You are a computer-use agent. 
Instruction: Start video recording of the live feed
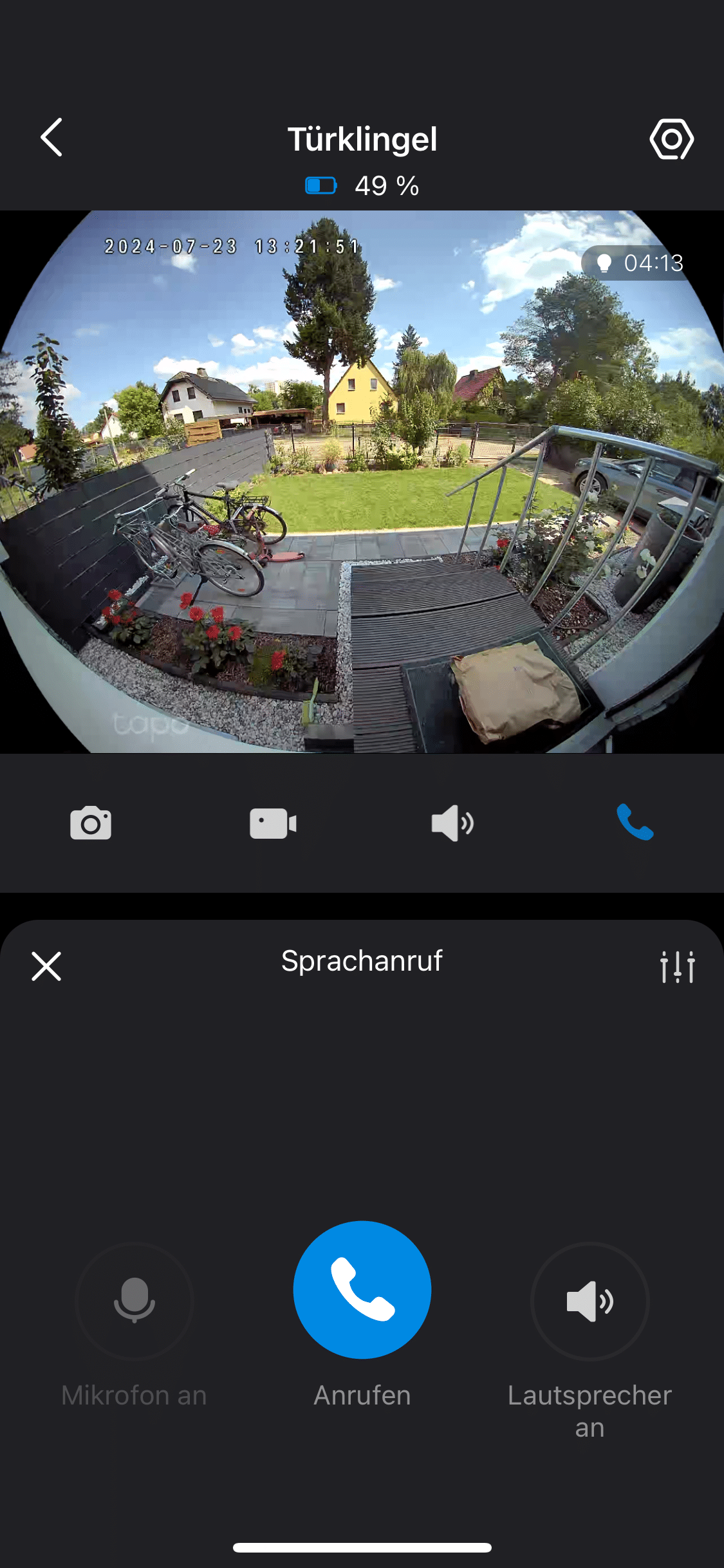coord(273,823)
